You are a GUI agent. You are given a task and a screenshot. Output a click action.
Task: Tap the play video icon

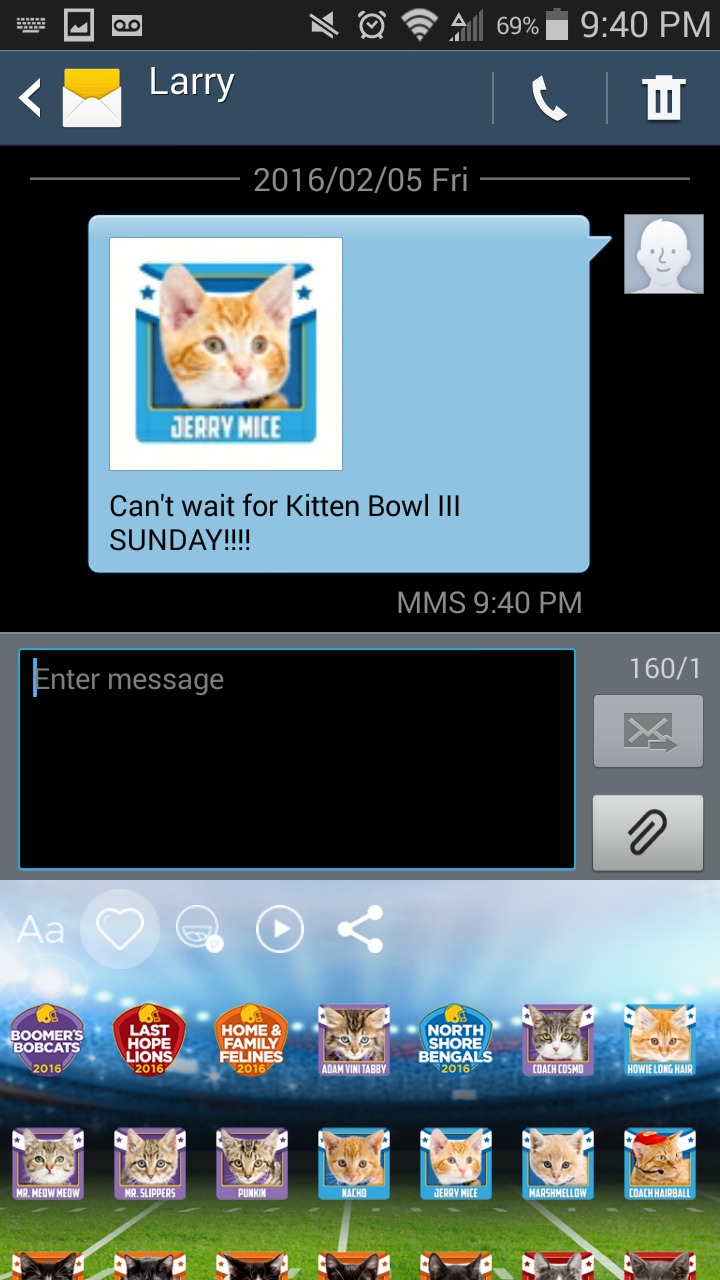click(280, 930)
